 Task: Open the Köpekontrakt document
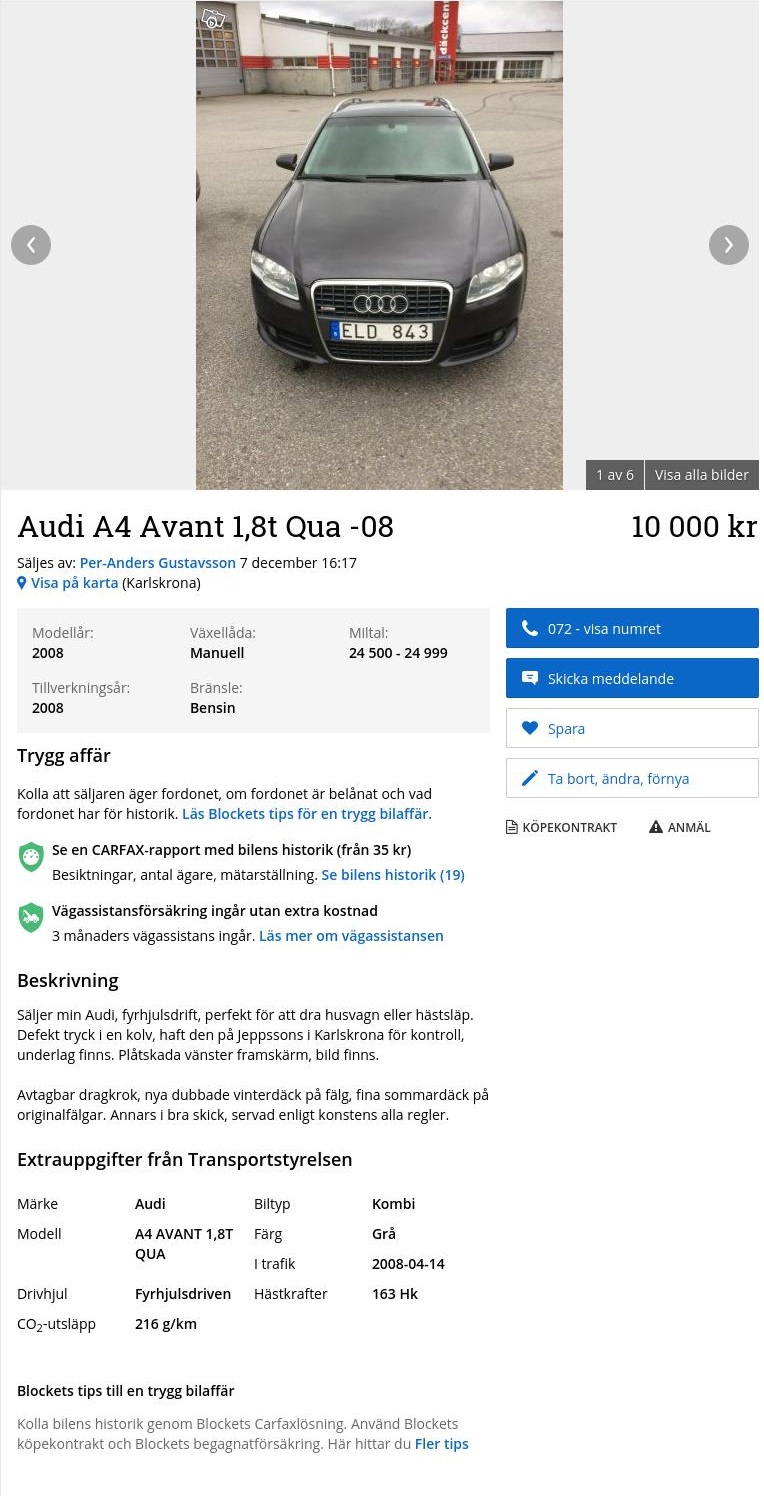(561, 828)
